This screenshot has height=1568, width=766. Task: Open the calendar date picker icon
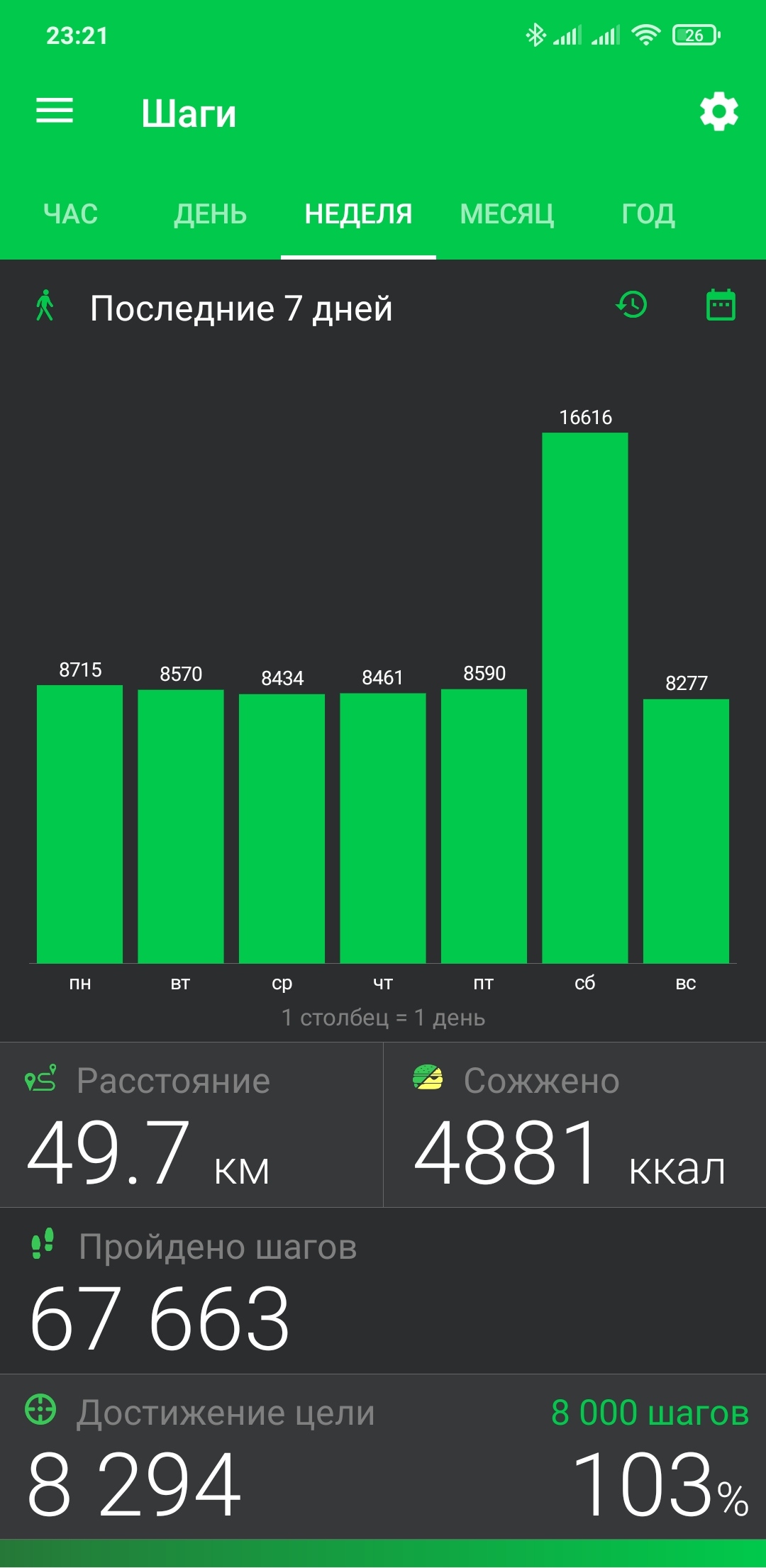pyautogui.click(x=721, y=305)
